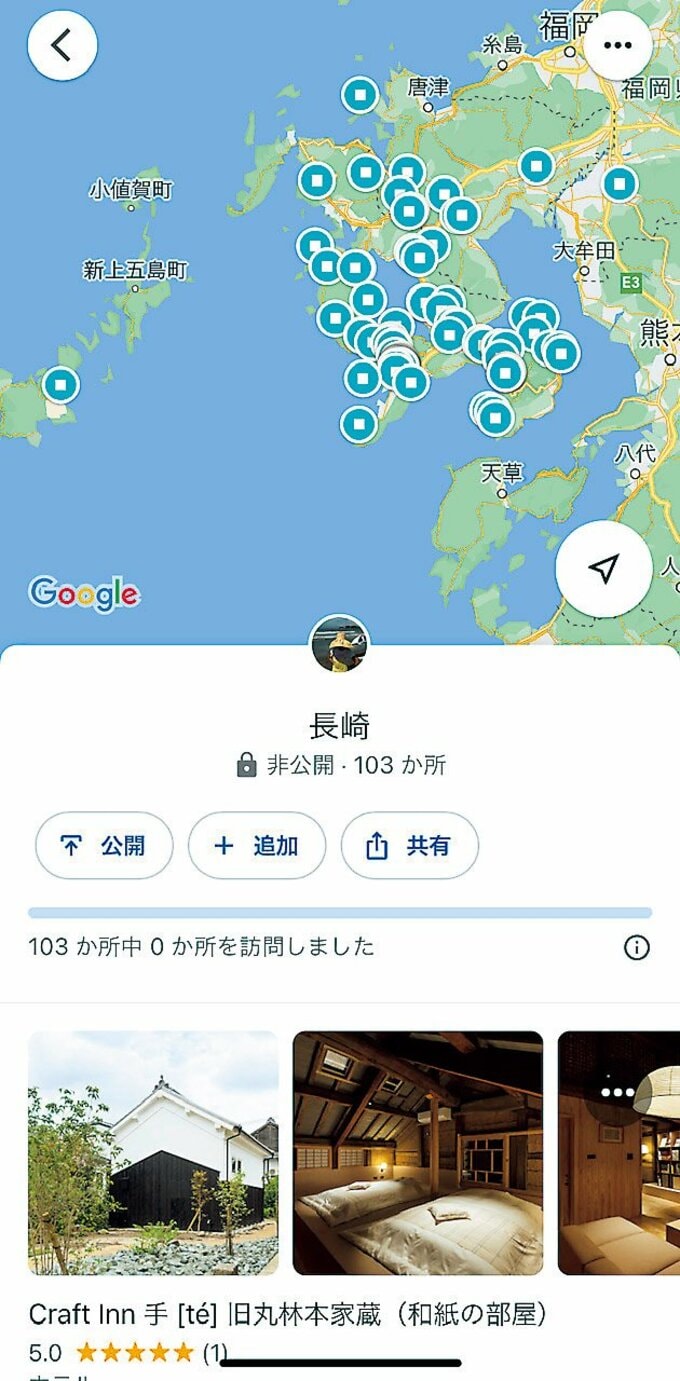Open the white storehouse exterior photo
The image size is (680, 1381).
tap(153, 1153)
